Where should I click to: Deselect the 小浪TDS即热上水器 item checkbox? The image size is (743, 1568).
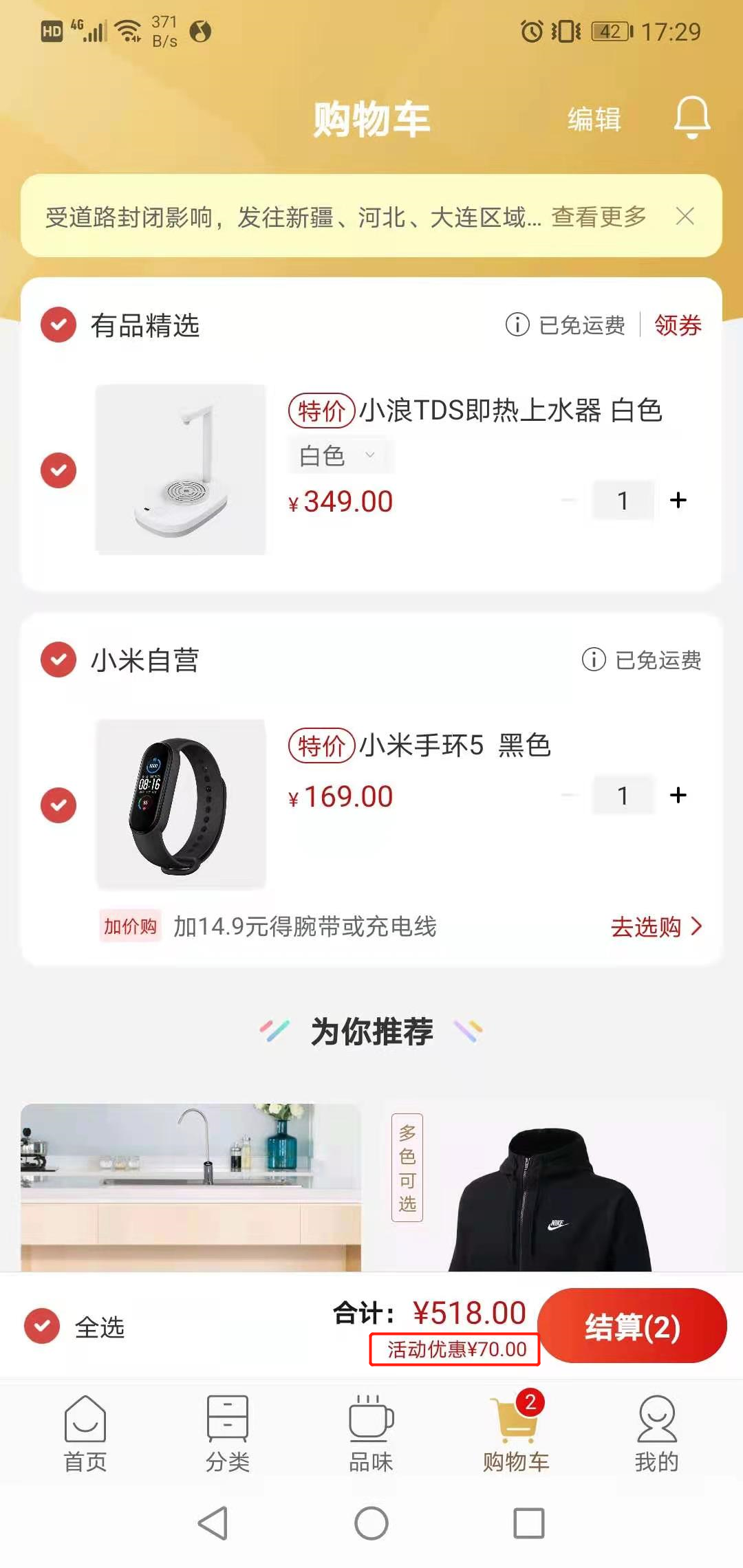coord(58,471)
